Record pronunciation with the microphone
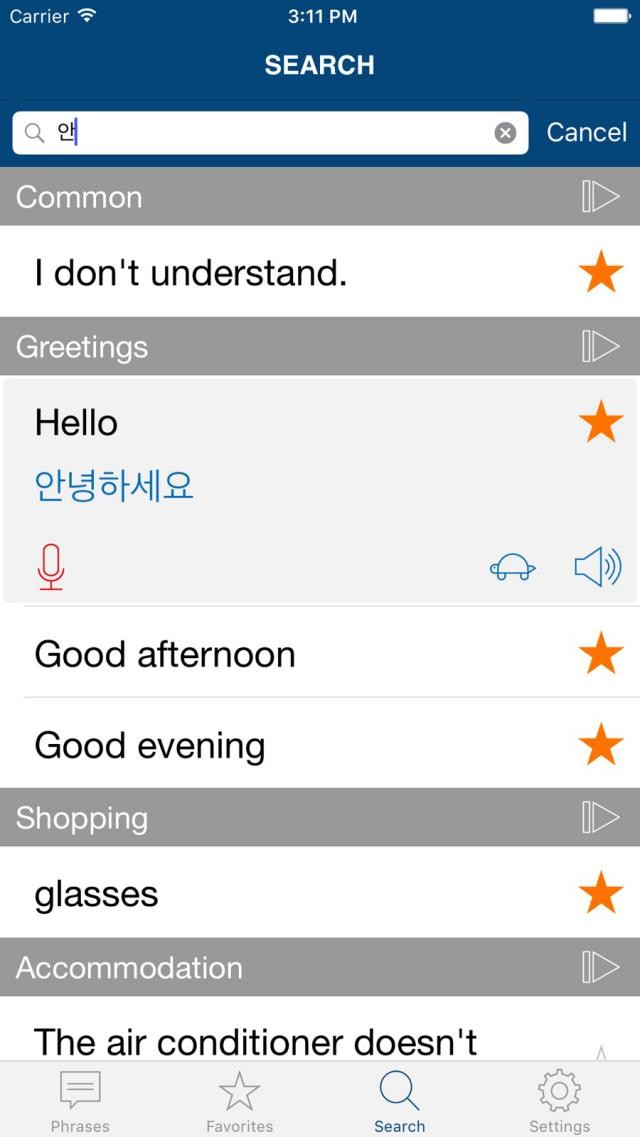 (50, 567)
